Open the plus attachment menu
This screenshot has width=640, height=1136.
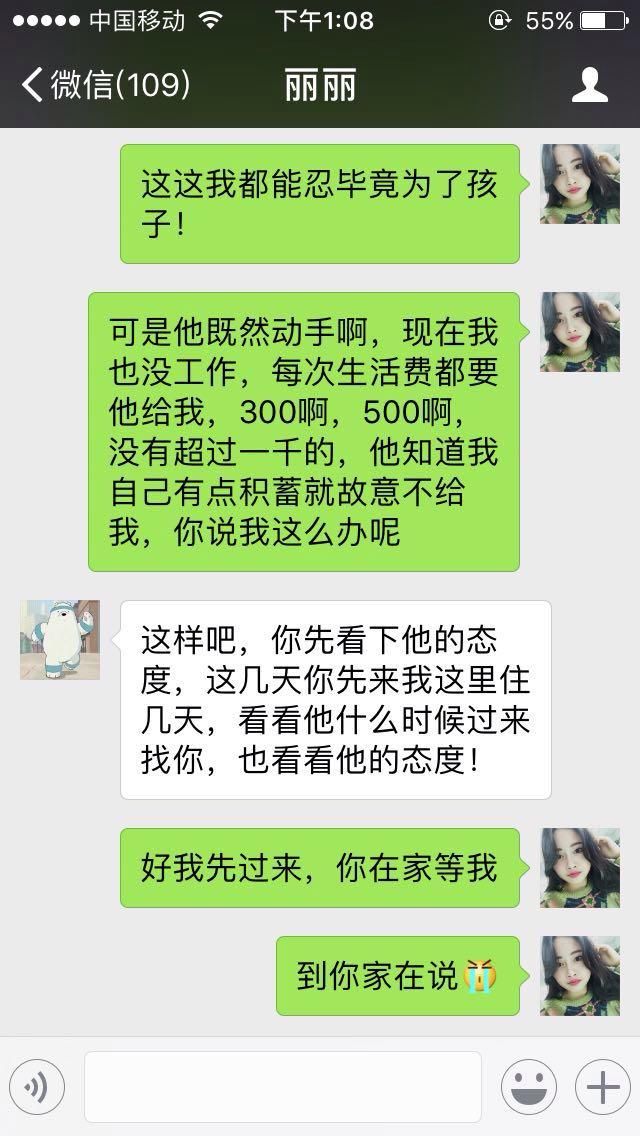point(602,1086)
